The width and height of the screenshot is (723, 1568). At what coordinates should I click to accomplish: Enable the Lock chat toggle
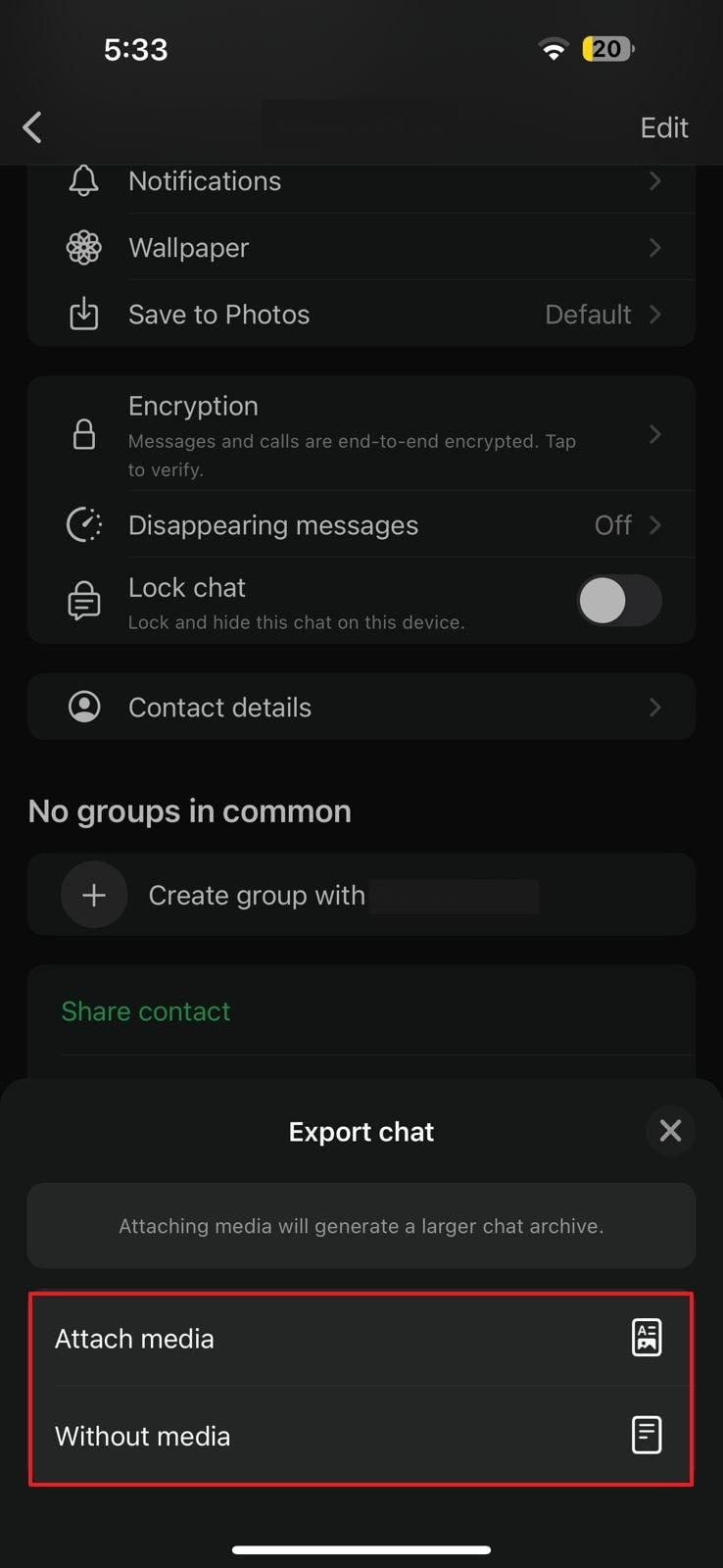tap(619, 601)
